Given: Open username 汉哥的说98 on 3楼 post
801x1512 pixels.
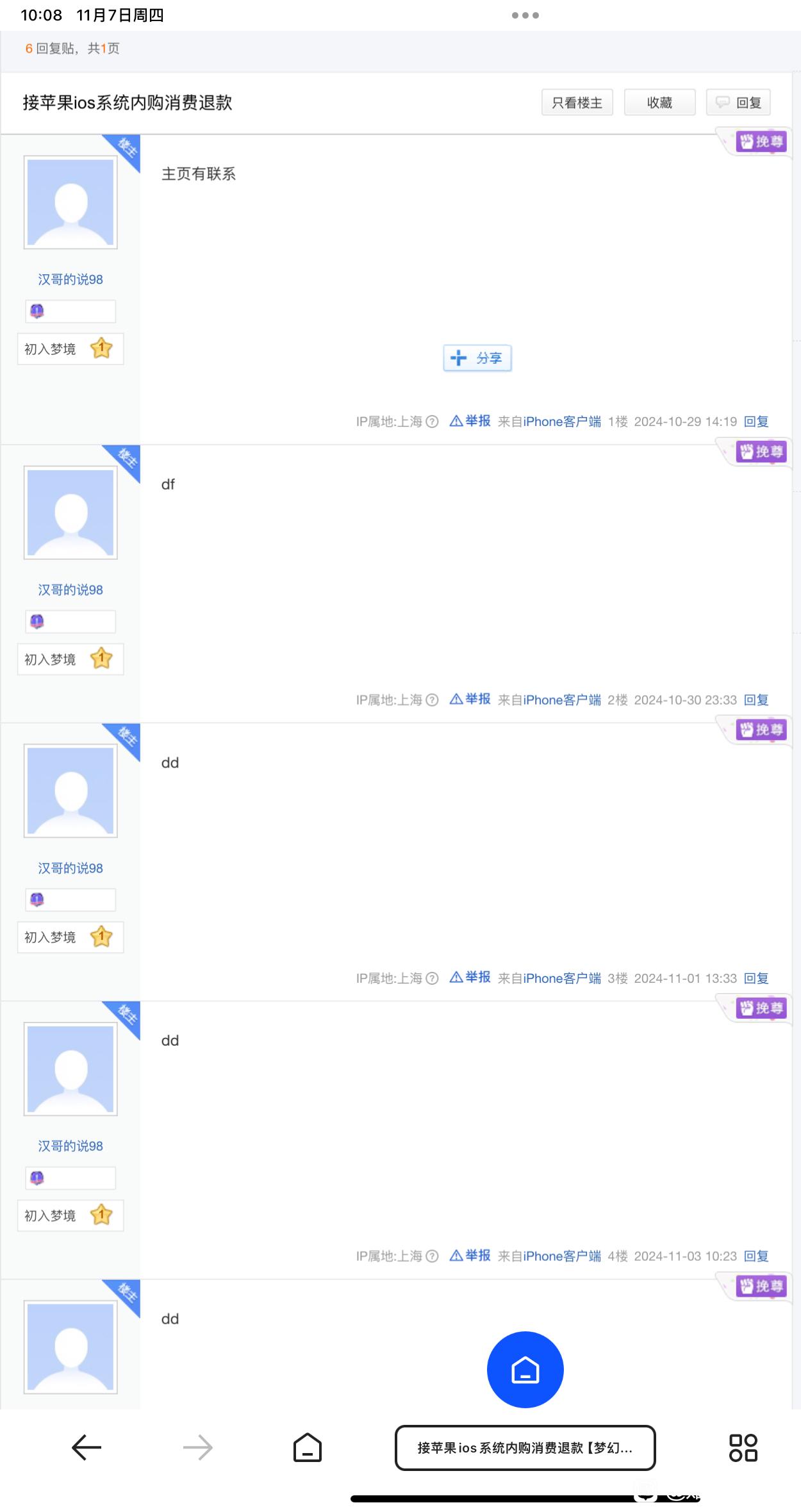Looking at the screenshot, I should click(x=70, y=868).
